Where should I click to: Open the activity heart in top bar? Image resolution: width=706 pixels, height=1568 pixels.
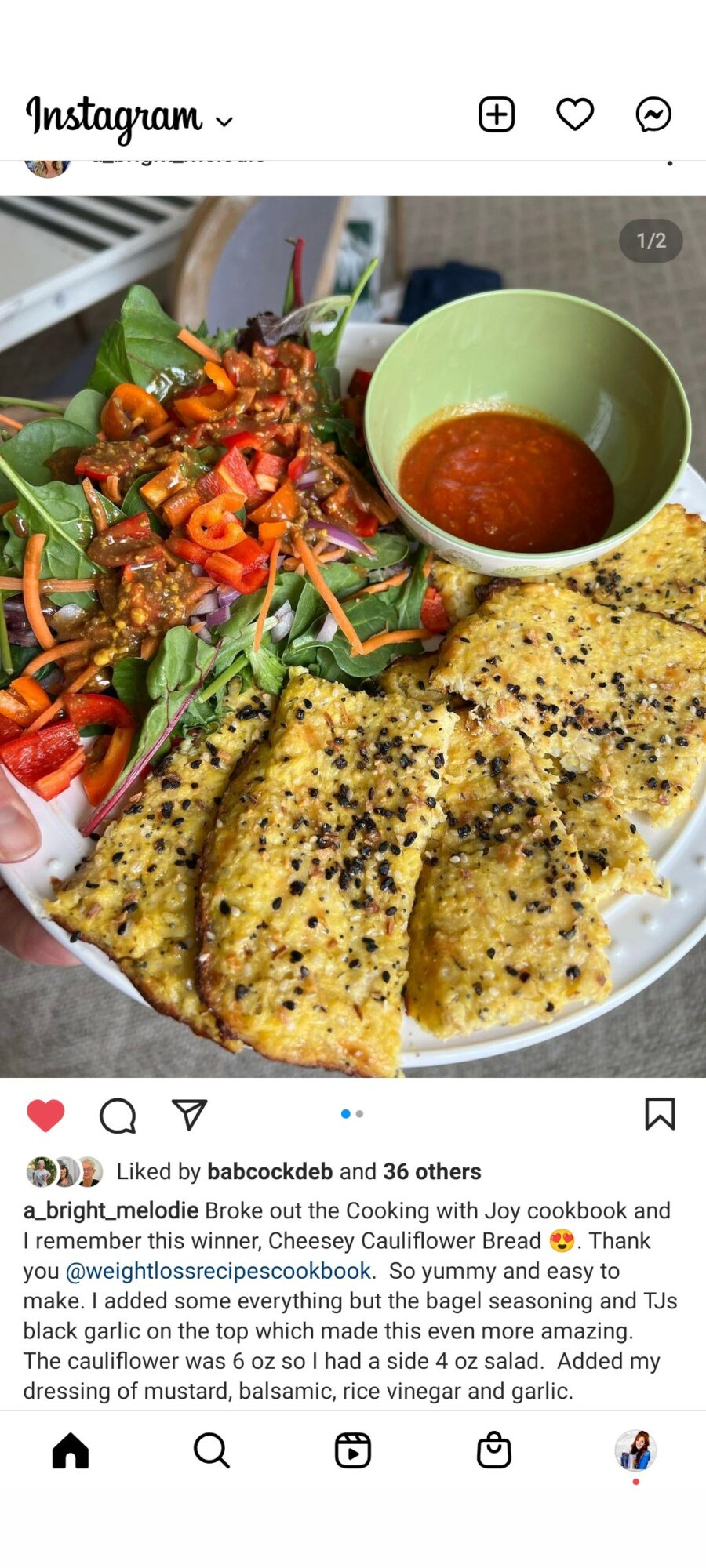coord(575,114)
